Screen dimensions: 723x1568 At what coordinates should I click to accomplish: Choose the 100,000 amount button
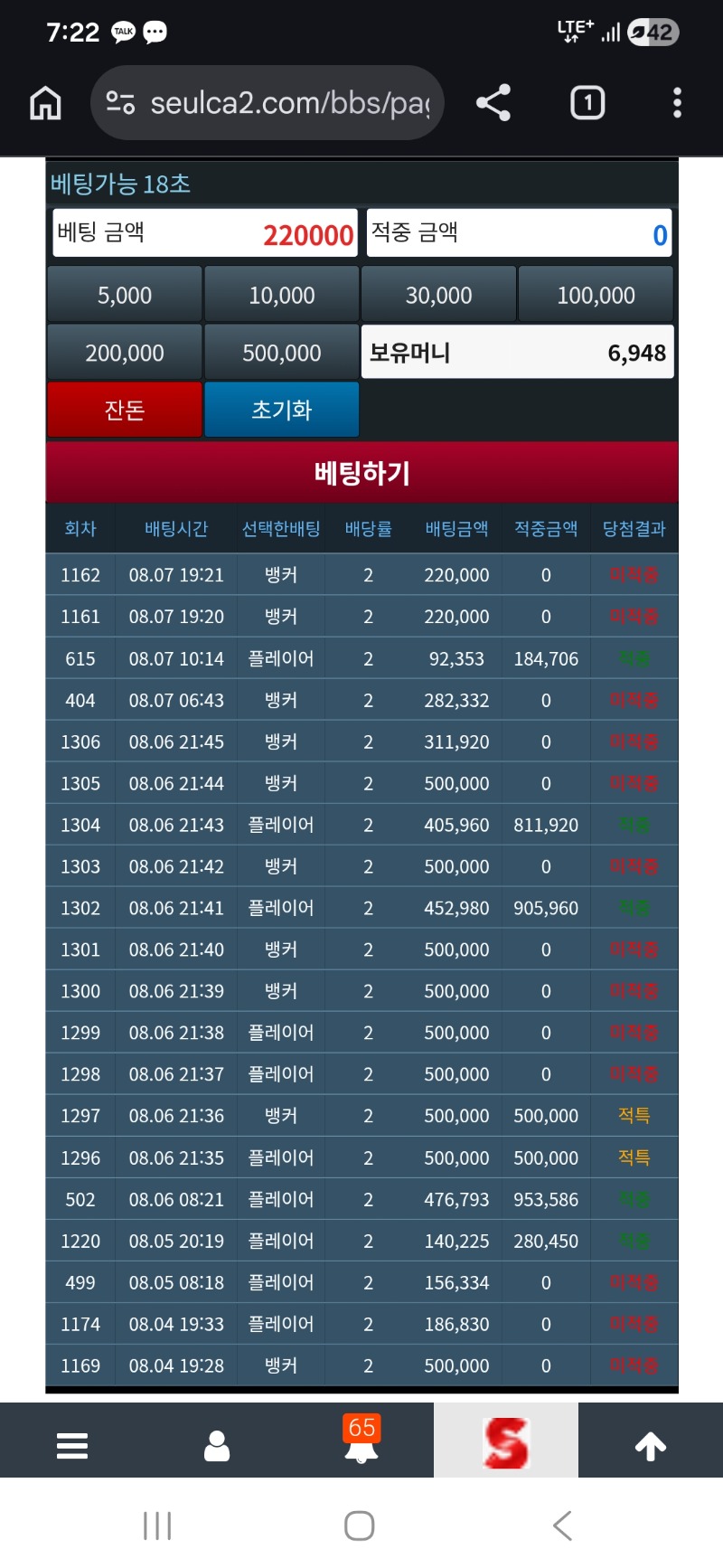(596, 295)
